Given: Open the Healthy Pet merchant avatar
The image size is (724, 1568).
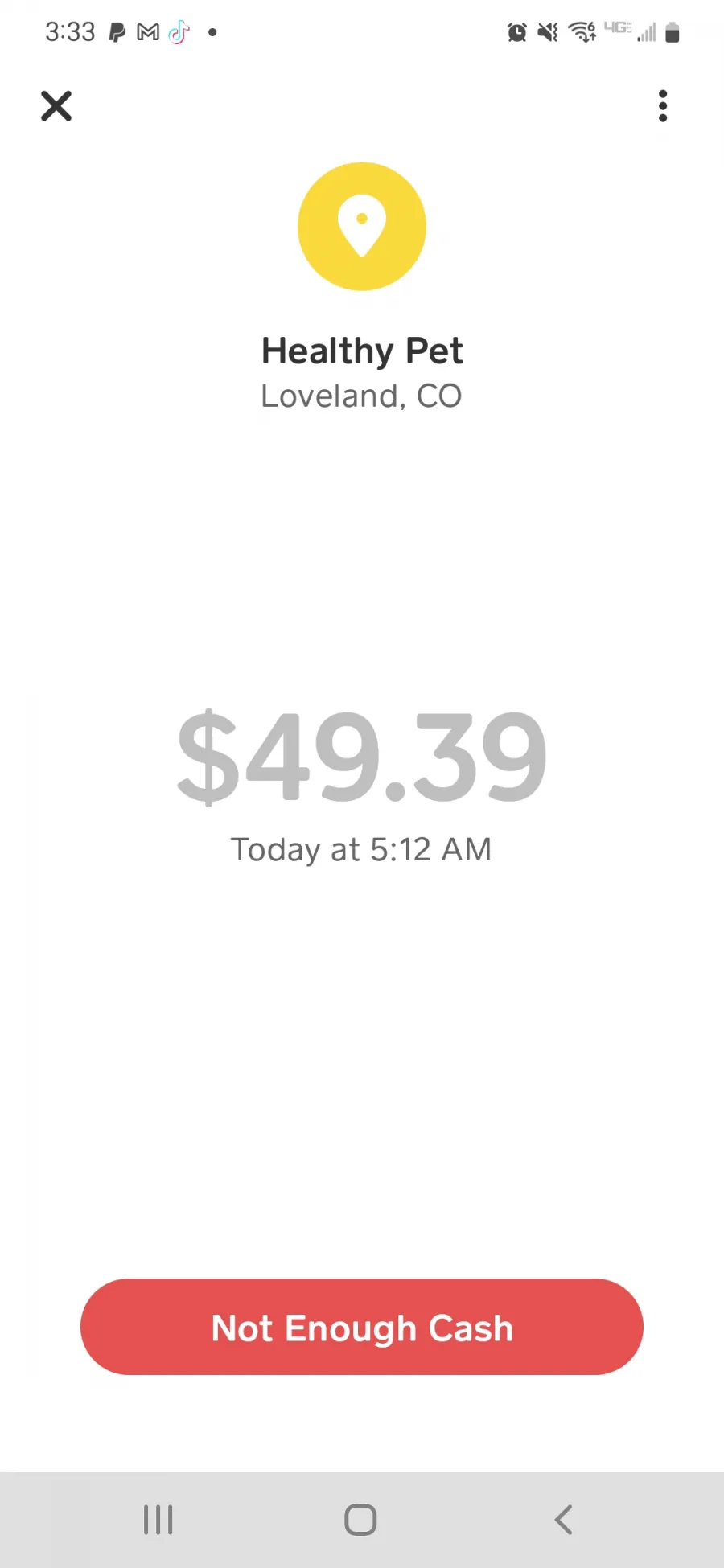Looking at the screenshot, I should click(362, 226).
